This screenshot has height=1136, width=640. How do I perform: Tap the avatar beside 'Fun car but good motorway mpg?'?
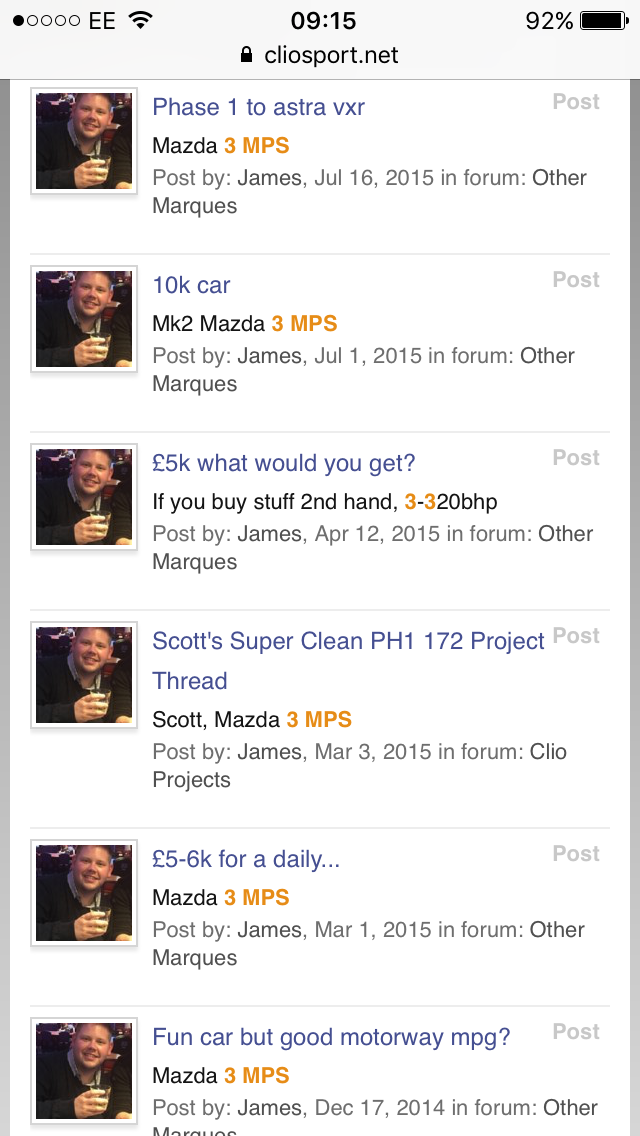pyautogui.click(x=84, y=1071)
